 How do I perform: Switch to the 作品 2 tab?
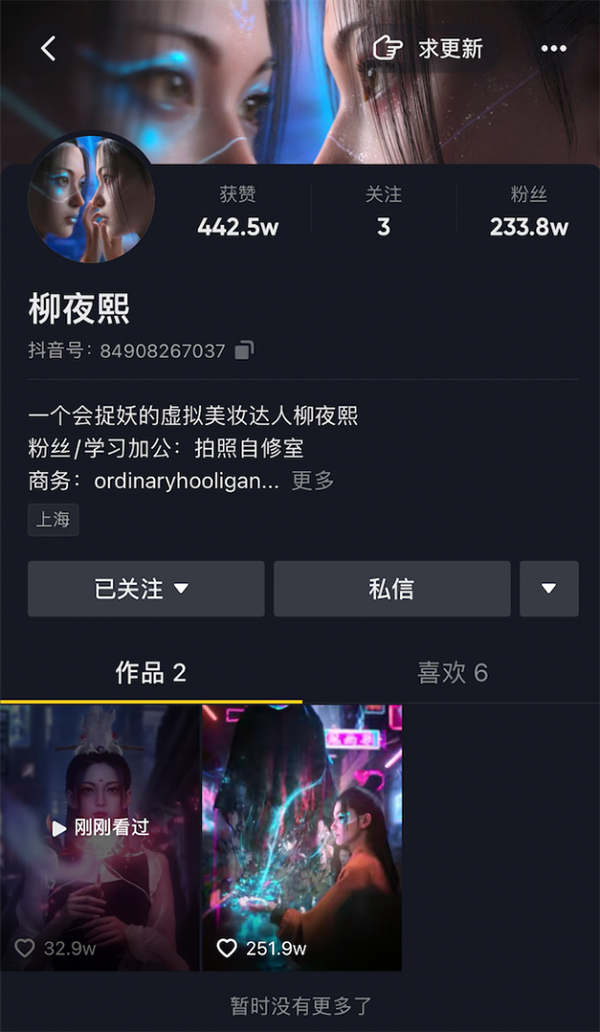pos(151,672)
